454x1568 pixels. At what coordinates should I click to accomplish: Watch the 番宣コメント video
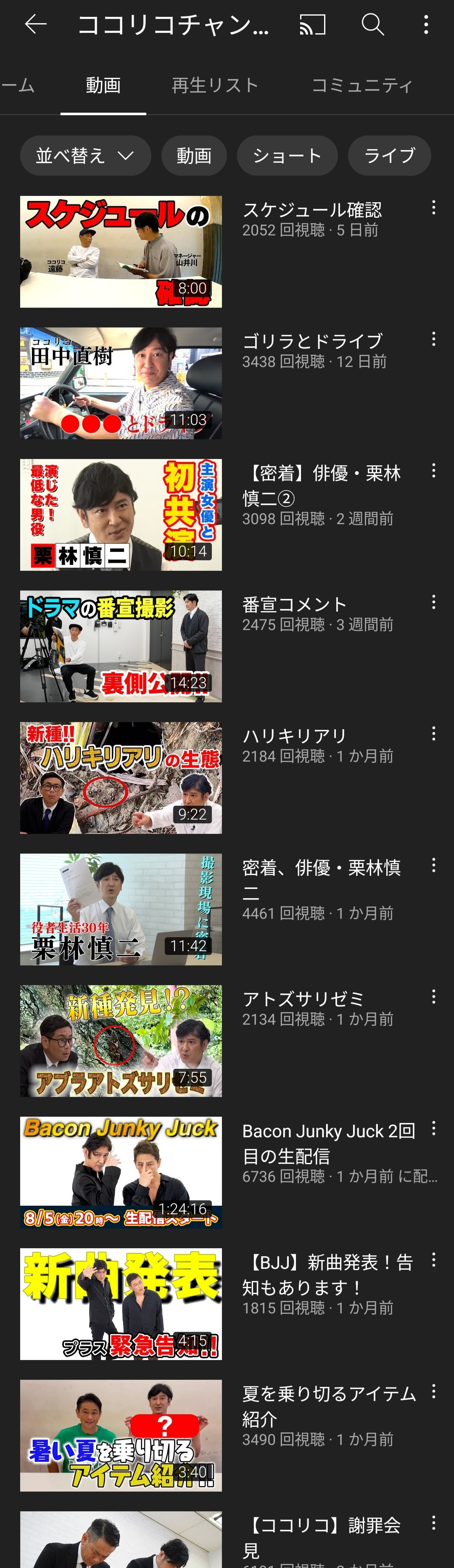pyautogui.click(x=121, y=646)
